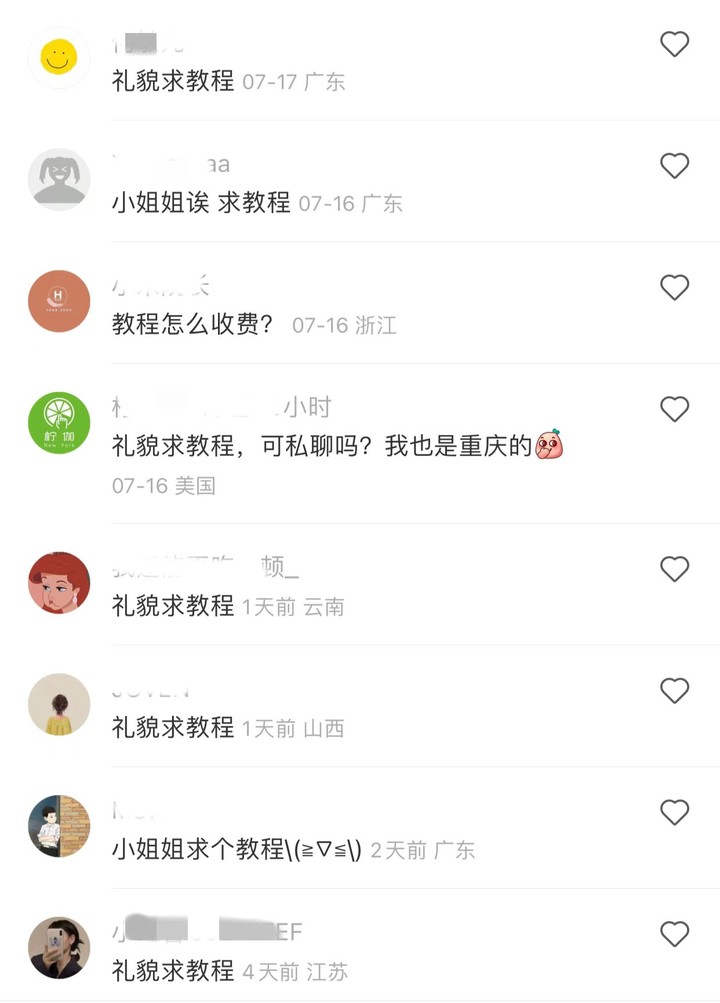The image size is (720, 1003).
Task: Open the smiley face avatar profile
Action: [58, 58]
